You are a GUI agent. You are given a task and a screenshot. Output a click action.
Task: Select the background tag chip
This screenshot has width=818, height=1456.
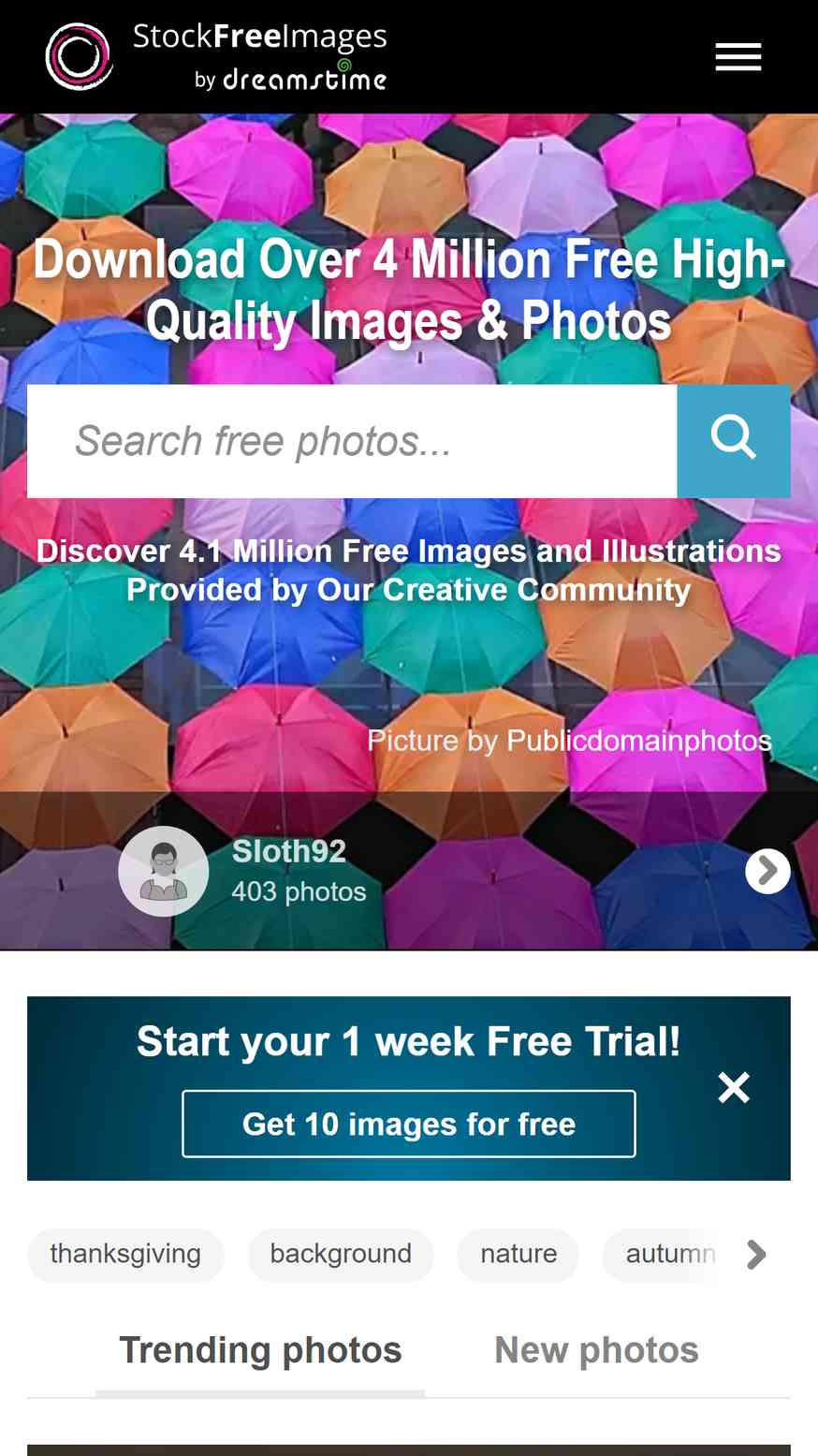[x=341, y=1254]
